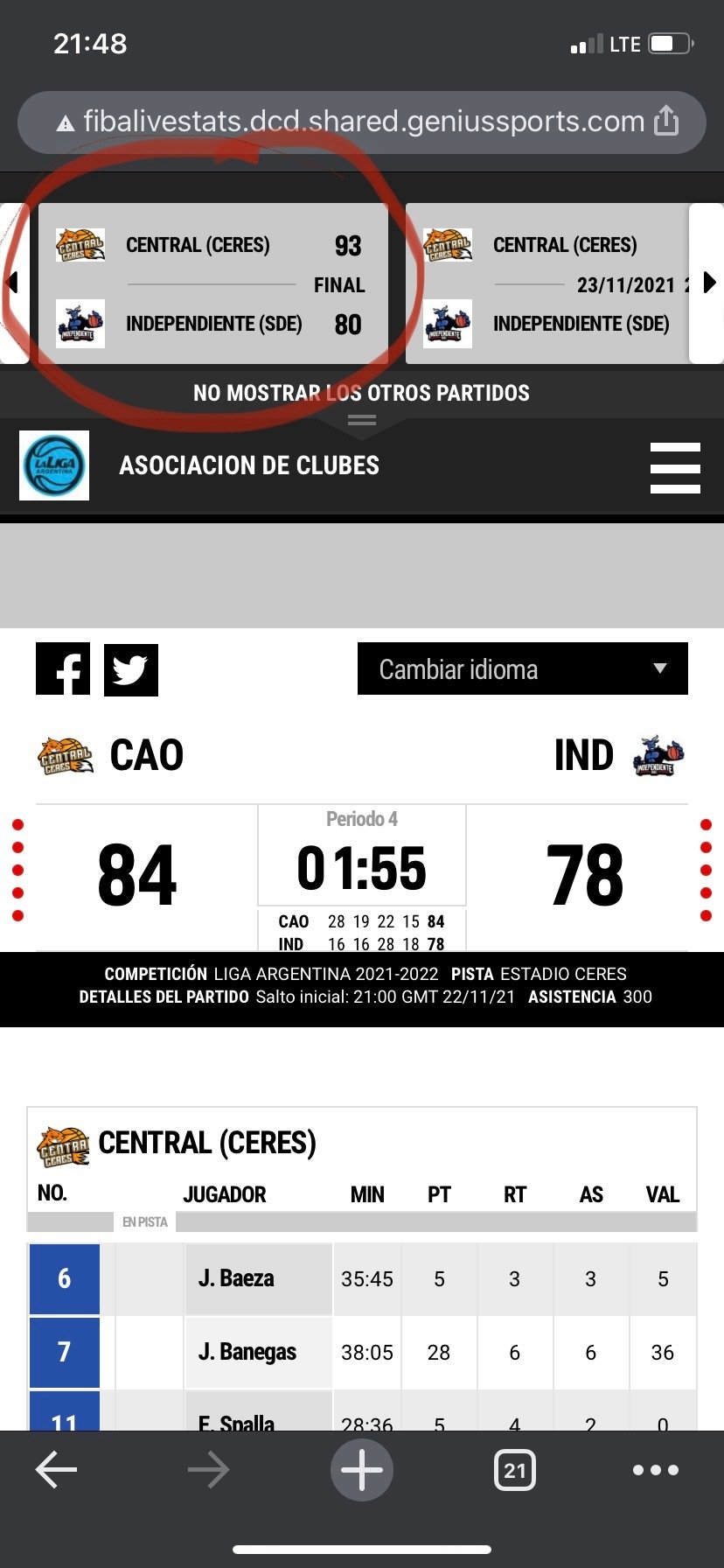724x1568 pixels.
Task: Open the 23/11/2021 Central vs Independiente game
Action: pos(546,283)
